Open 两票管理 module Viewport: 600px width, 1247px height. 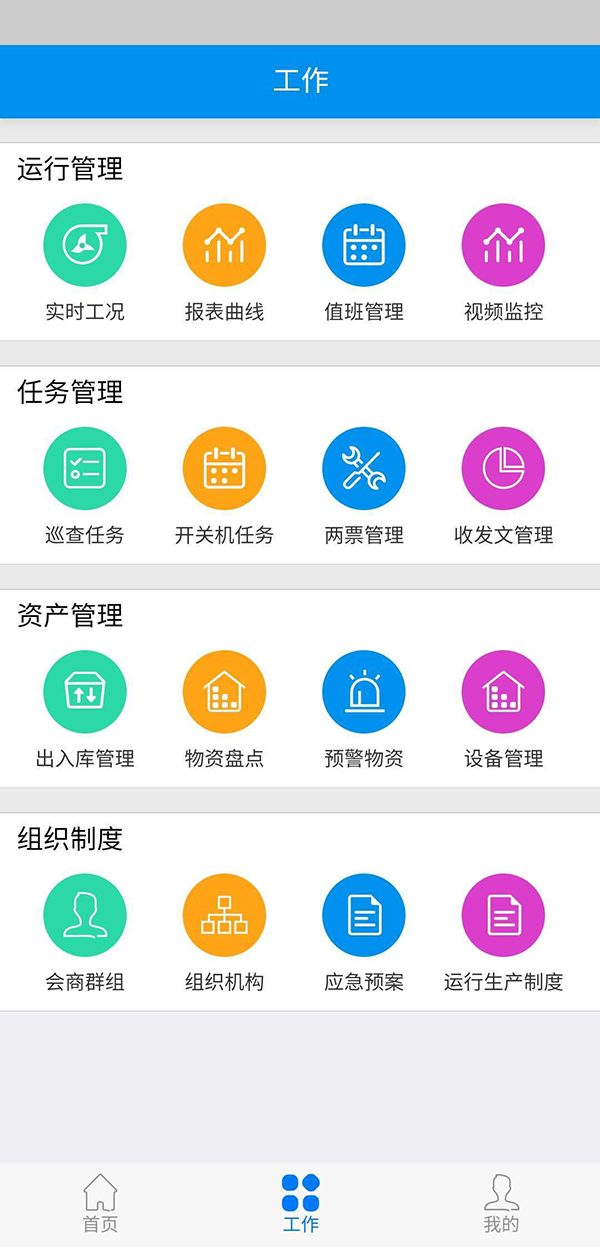click(x=364, y=469)
